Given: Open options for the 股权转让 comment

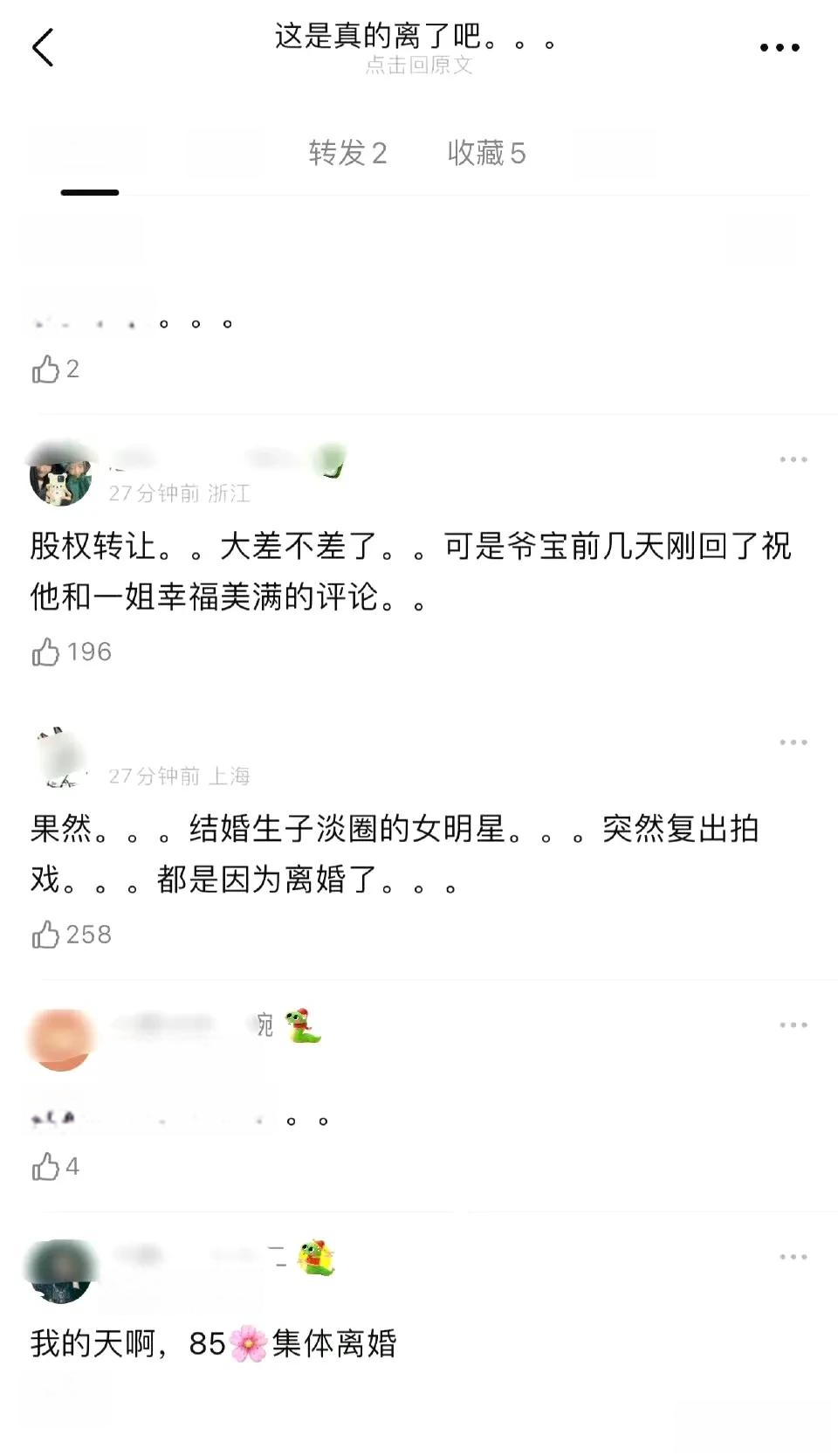Looking at the screenshot, I should [x=793, y=459].
